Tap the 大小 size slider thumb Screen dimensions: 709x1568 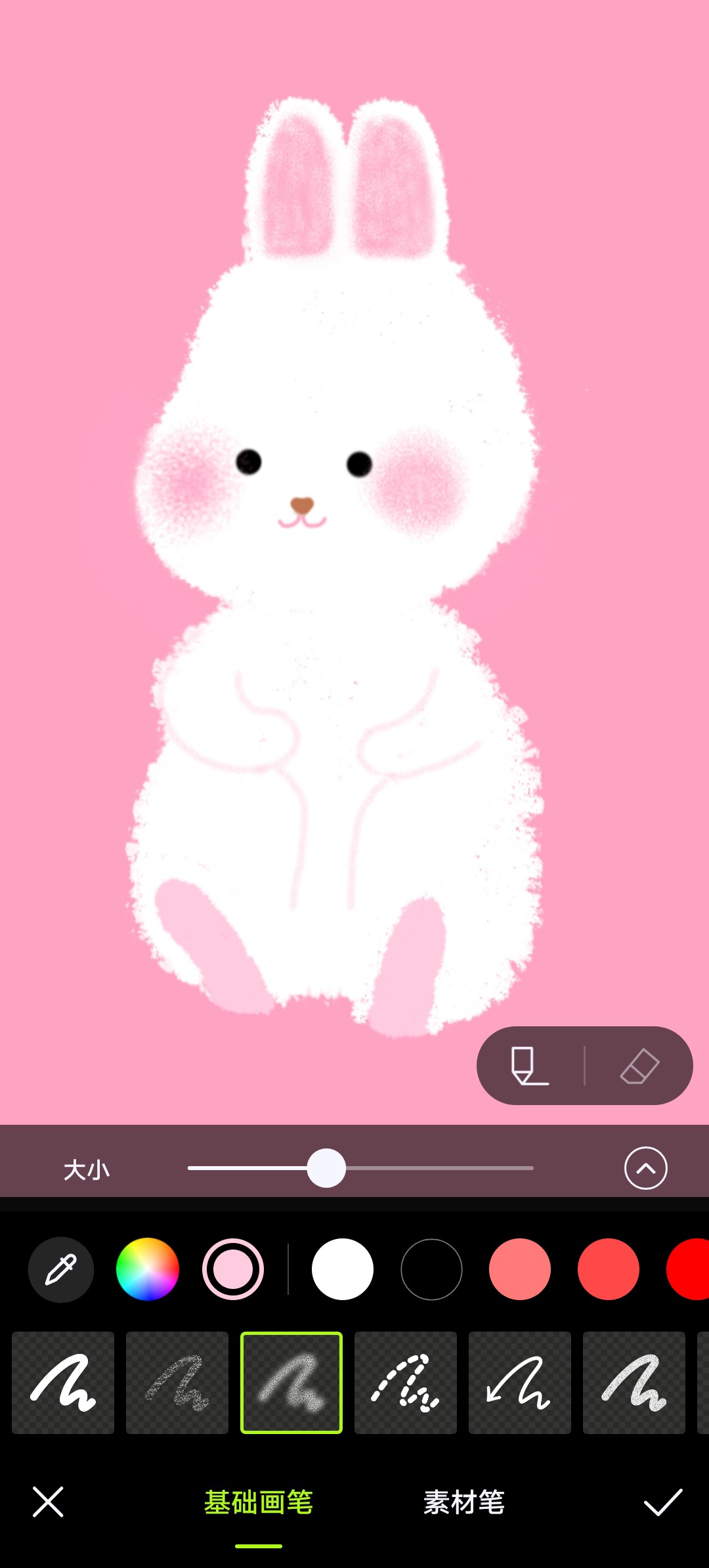point(326,1168)
